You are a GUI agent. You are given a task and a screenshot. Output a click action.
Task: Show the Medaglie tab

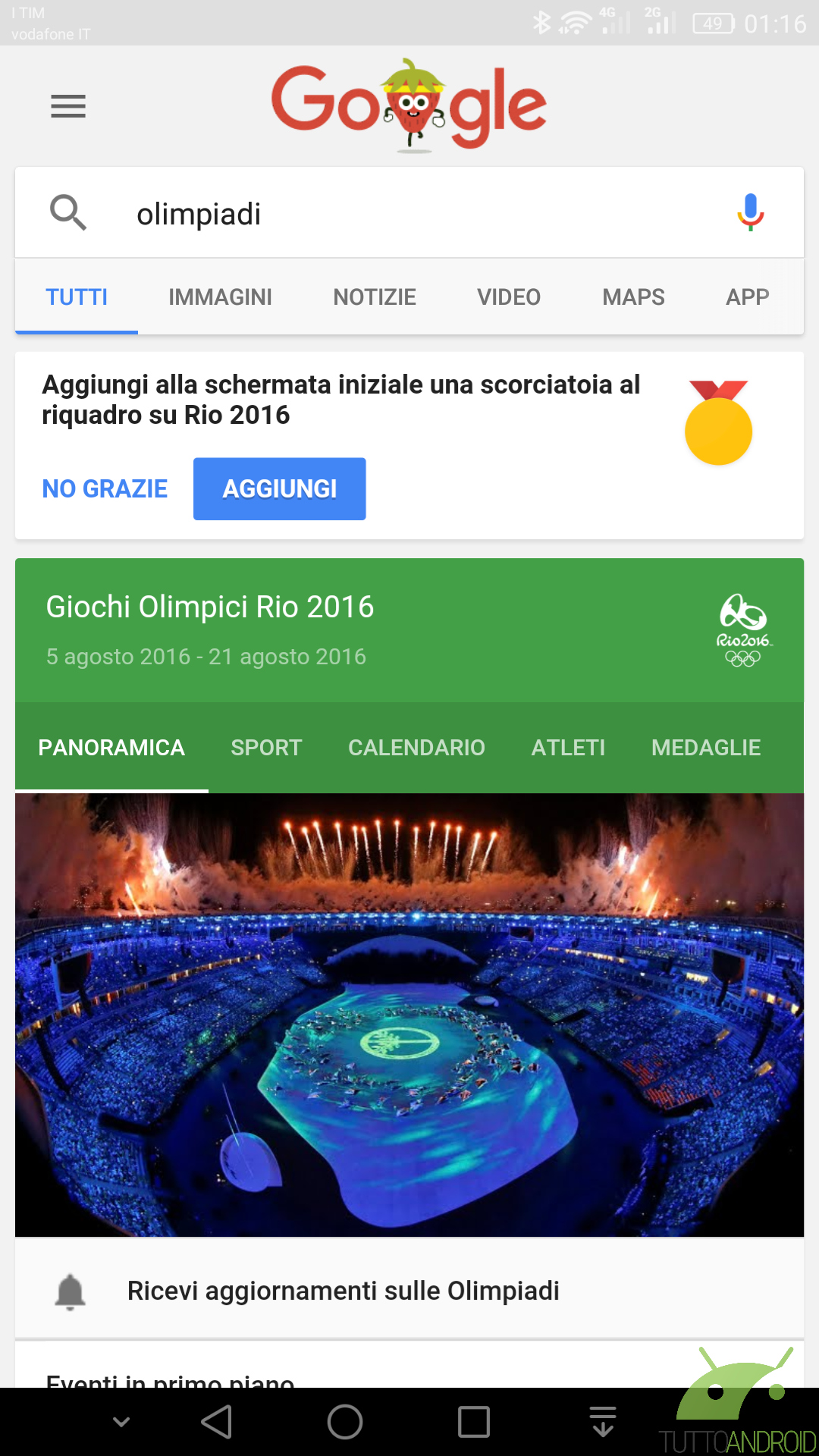pyautogui.click(x=706, y=748)
